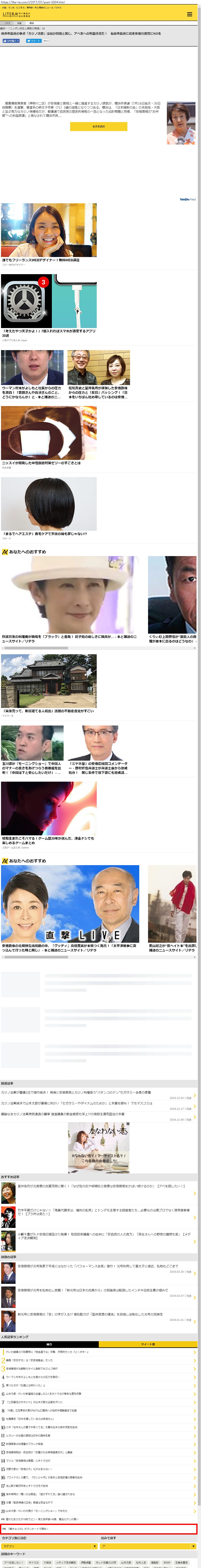Open the カテゴリ dropdown
The width and height of the screenshot is (201, 1568).
[x=49, y=1546]
